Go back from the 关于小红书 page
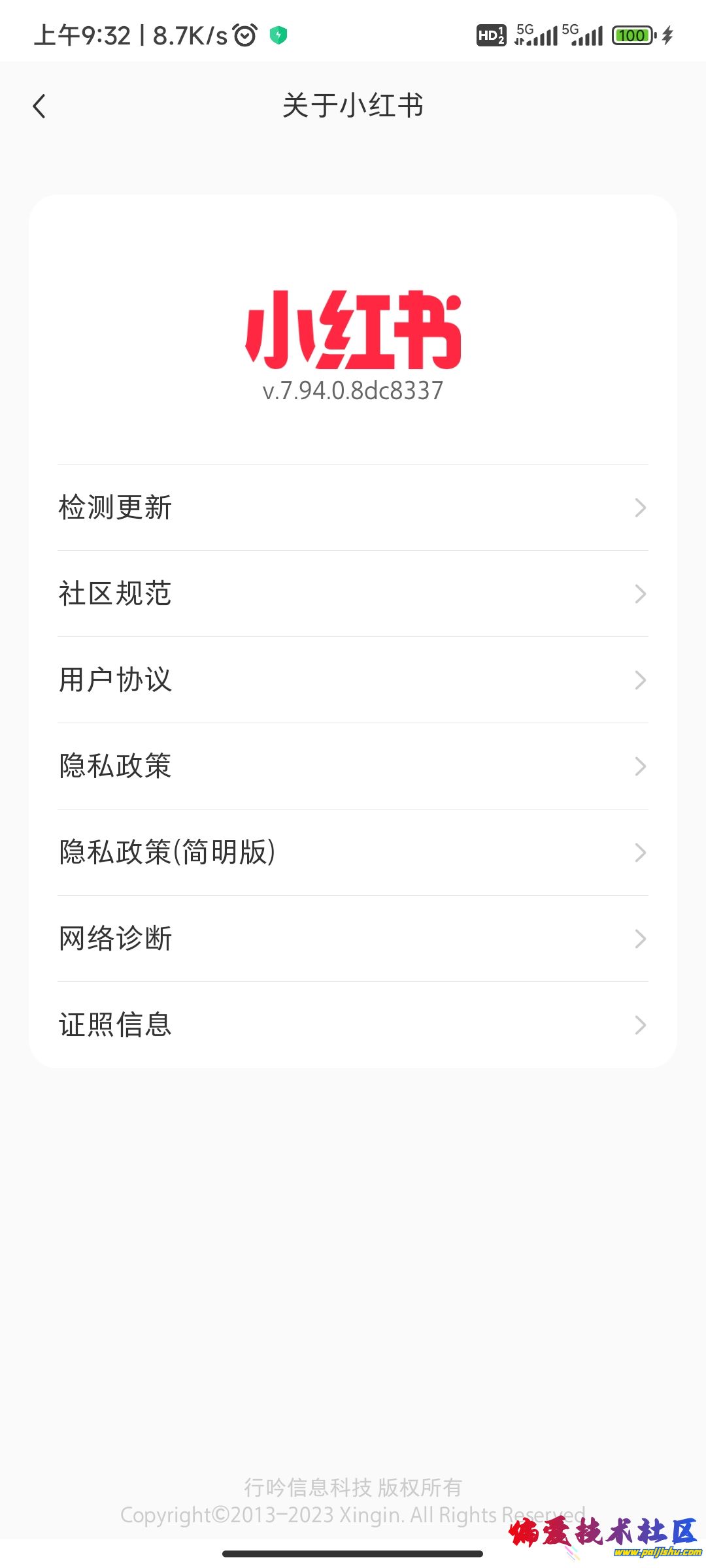 coord(40,106)
